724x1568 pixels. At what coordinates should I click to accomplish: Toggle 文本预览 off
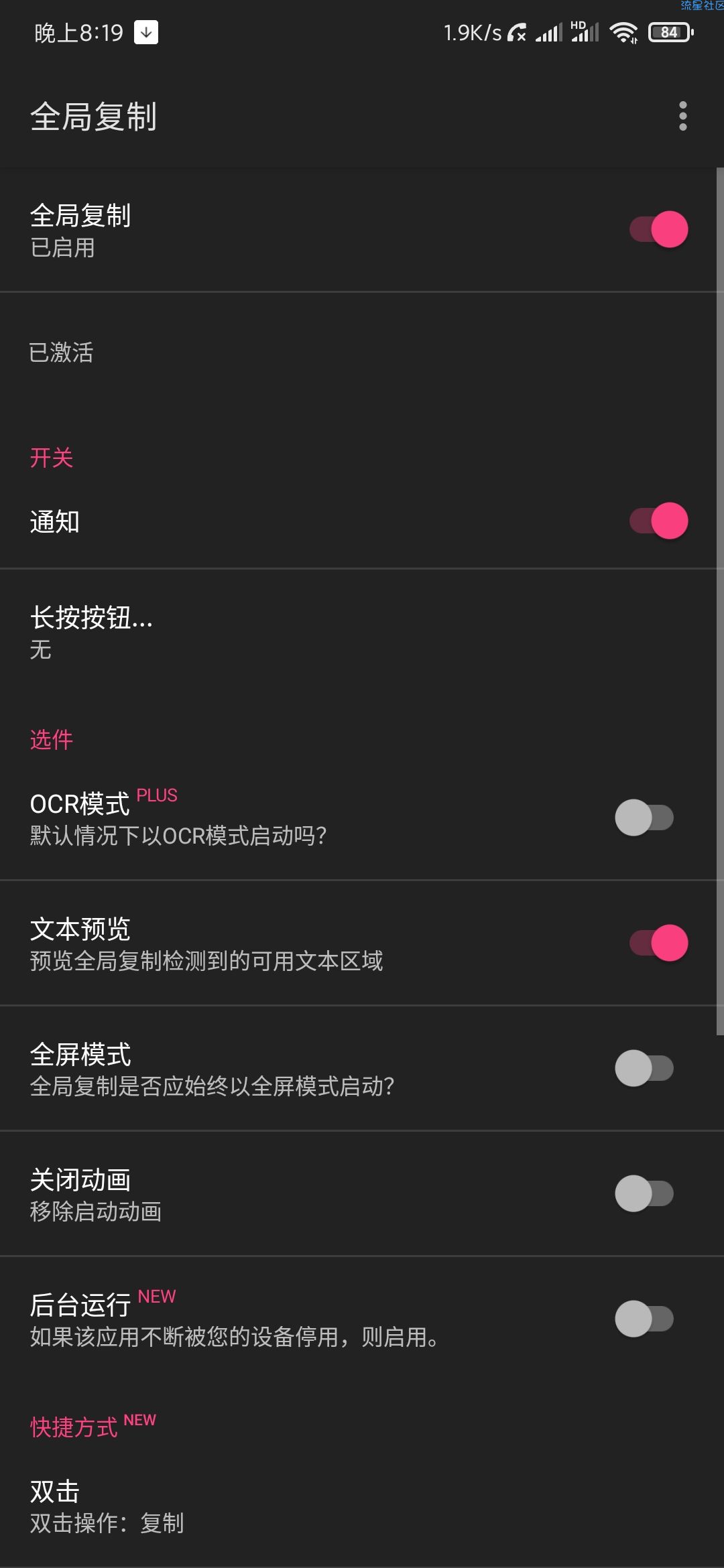click(658, 943)
